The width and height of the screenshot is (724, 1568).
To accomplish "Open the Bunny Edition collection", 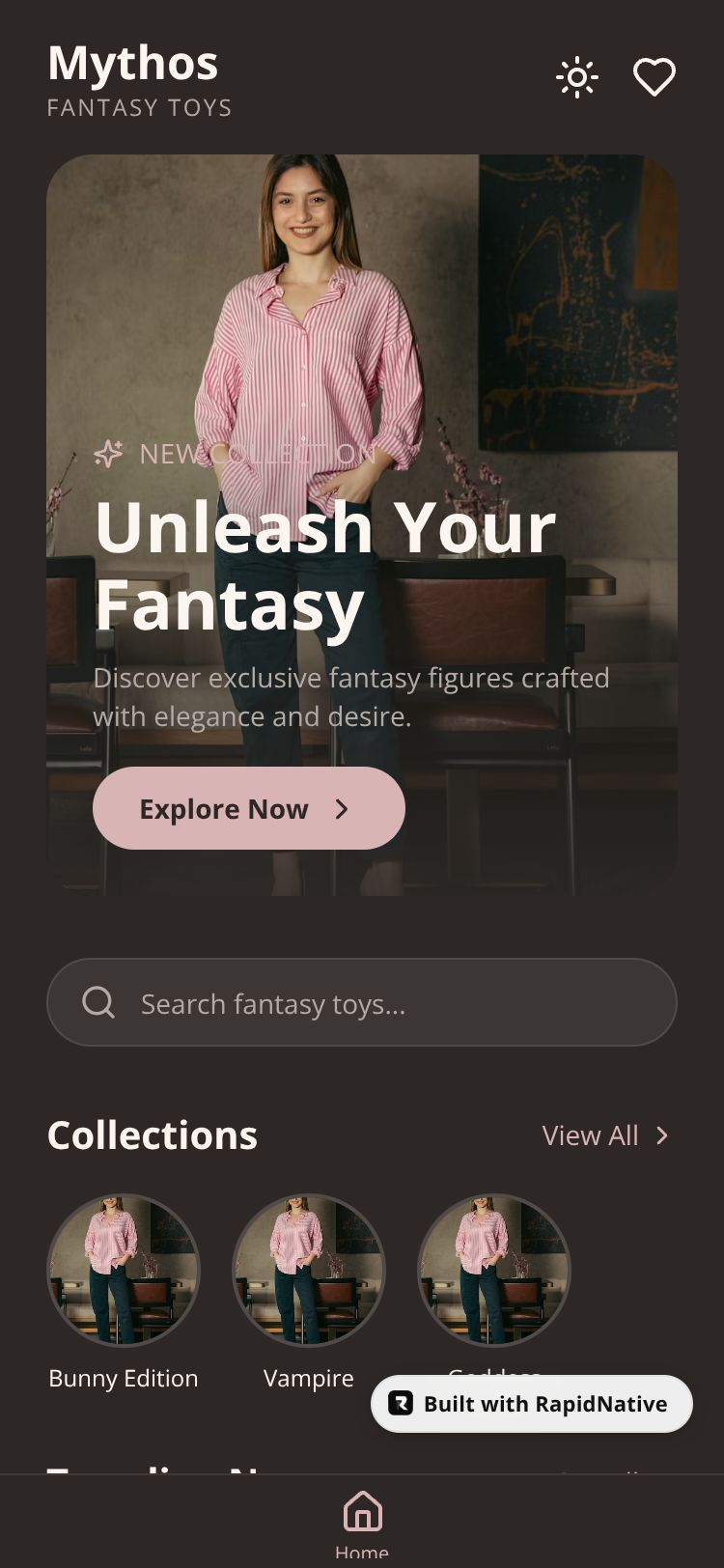I will tap(124, 1271).
